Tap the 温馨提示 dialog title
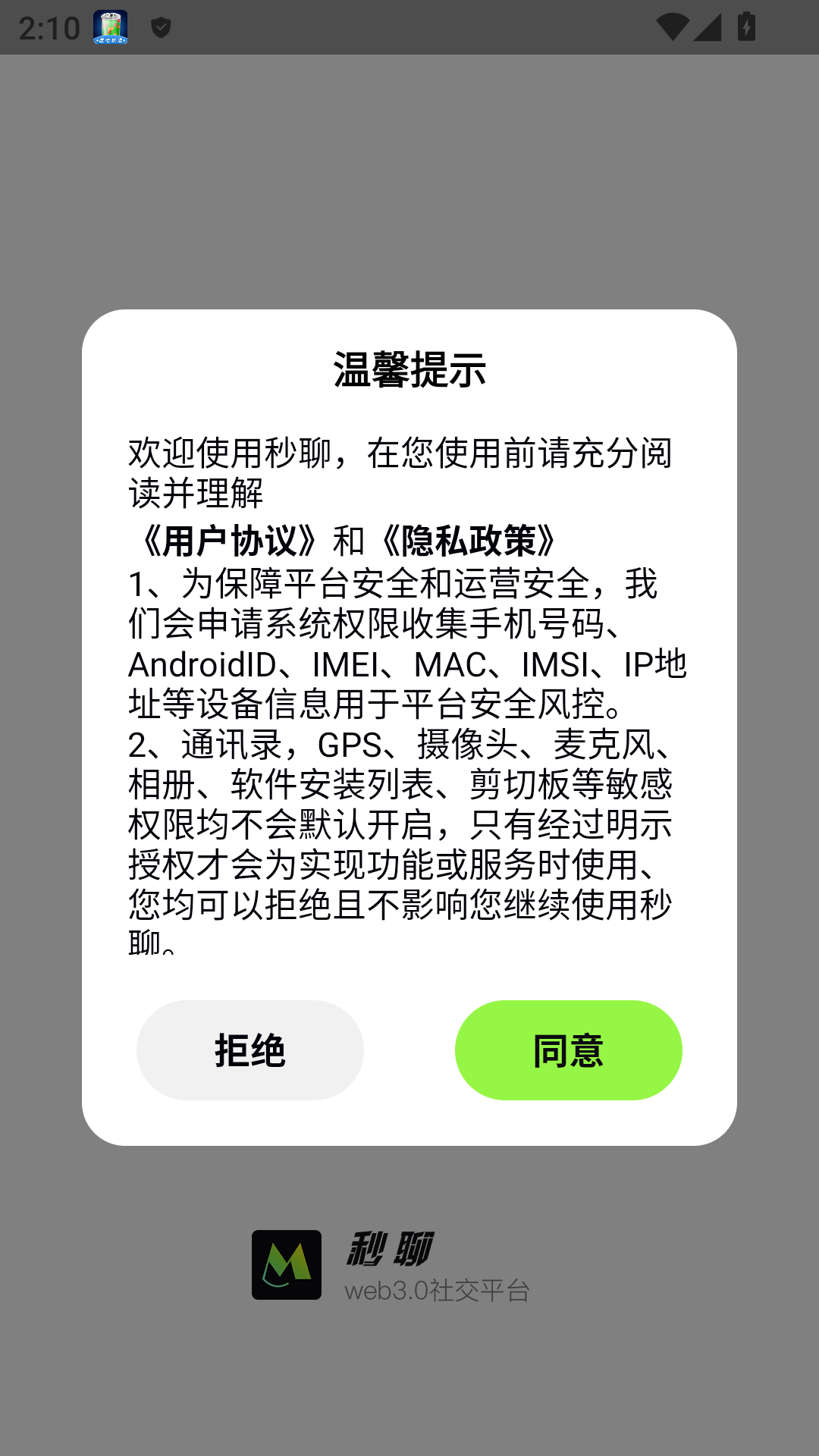This screenshot has width=819, height=1456. click(409, 369)
